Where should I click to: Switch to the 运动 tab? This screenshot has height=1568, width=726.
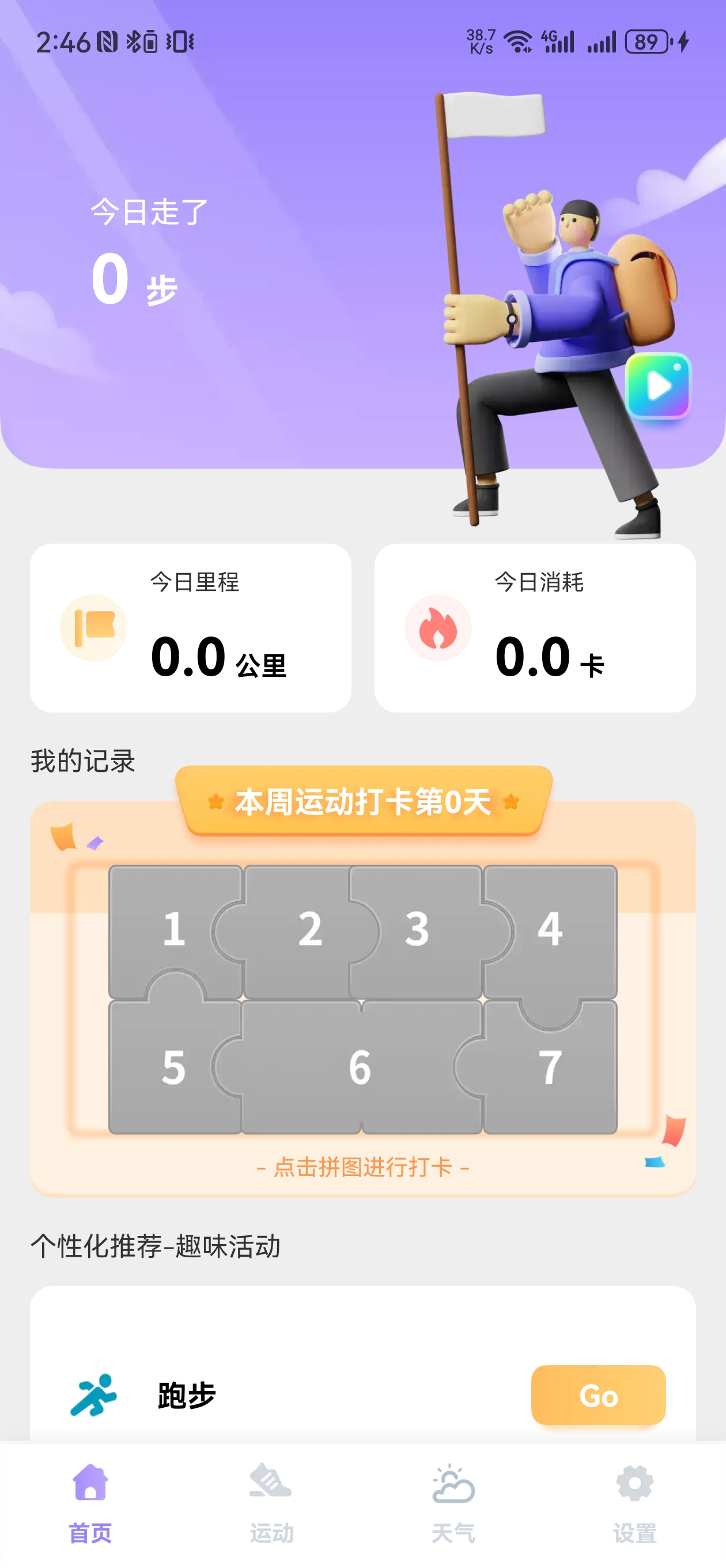pyautogui.click(x=271, y=1503)
